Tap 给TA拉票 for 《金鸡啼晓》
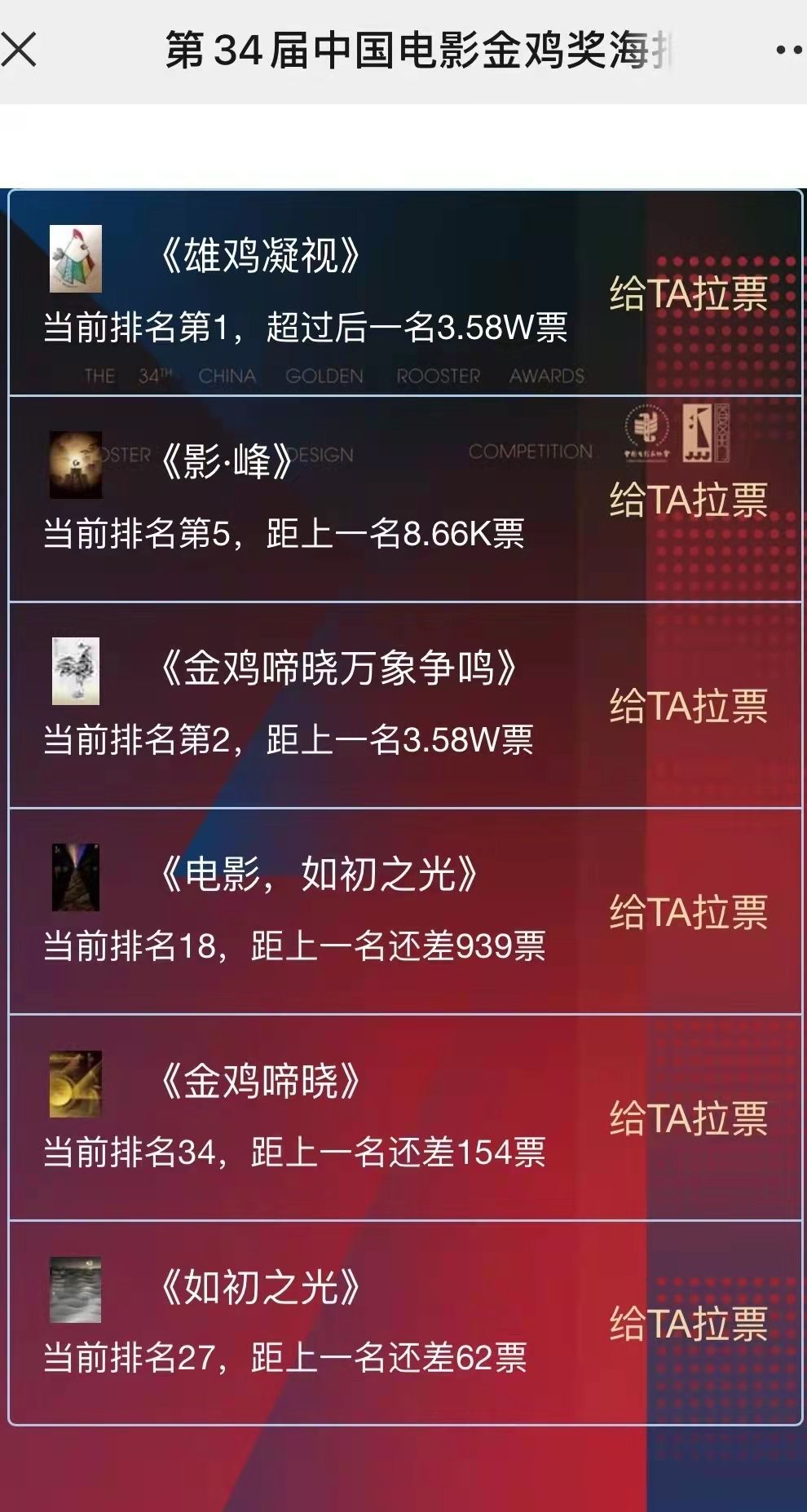Screen dimensions: 807x1512 pyautogui.click(x=689, y=1118)
